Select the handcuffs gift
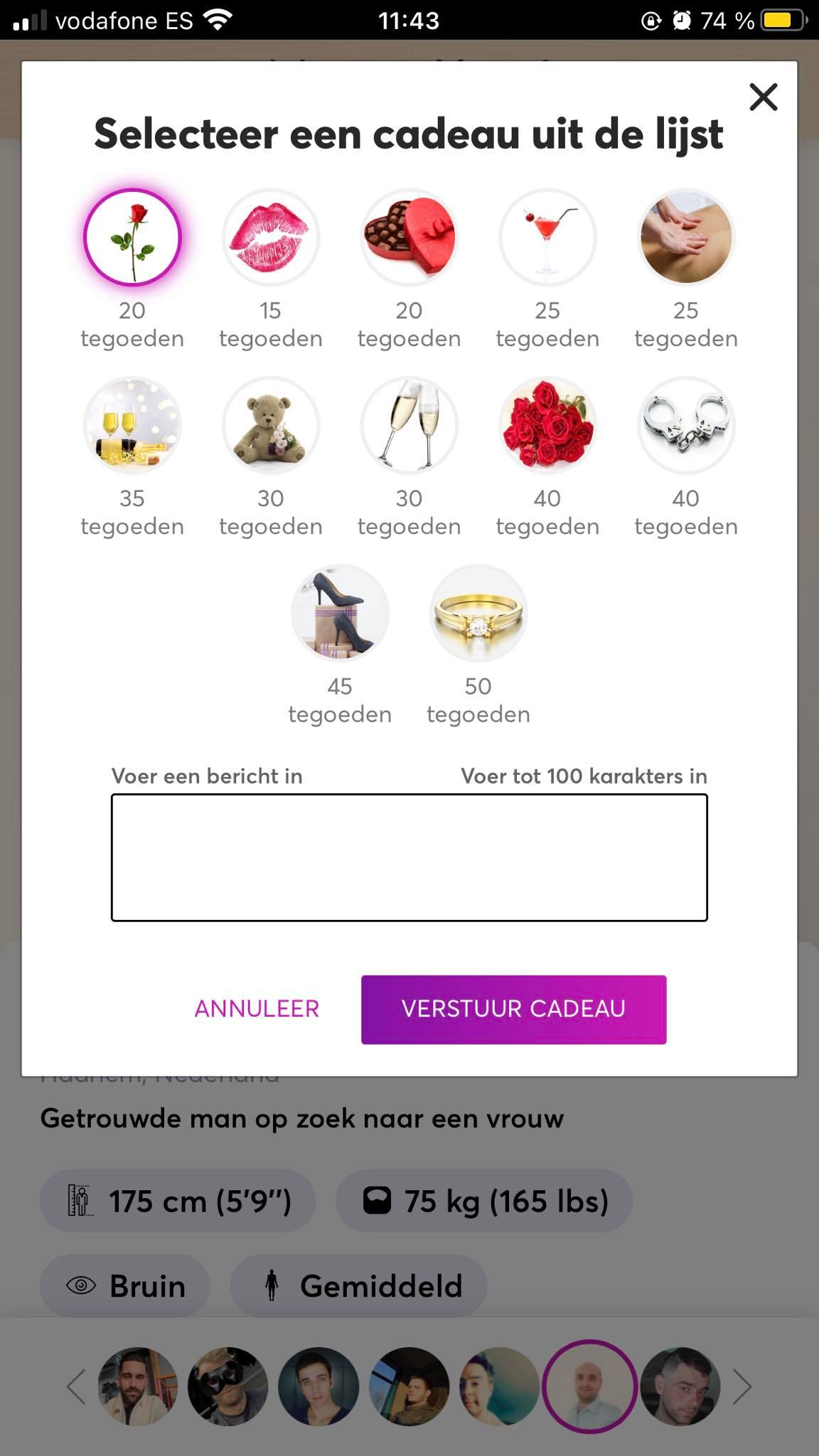This screenshot has width=819, height=1456. click(x=686, y=425)
